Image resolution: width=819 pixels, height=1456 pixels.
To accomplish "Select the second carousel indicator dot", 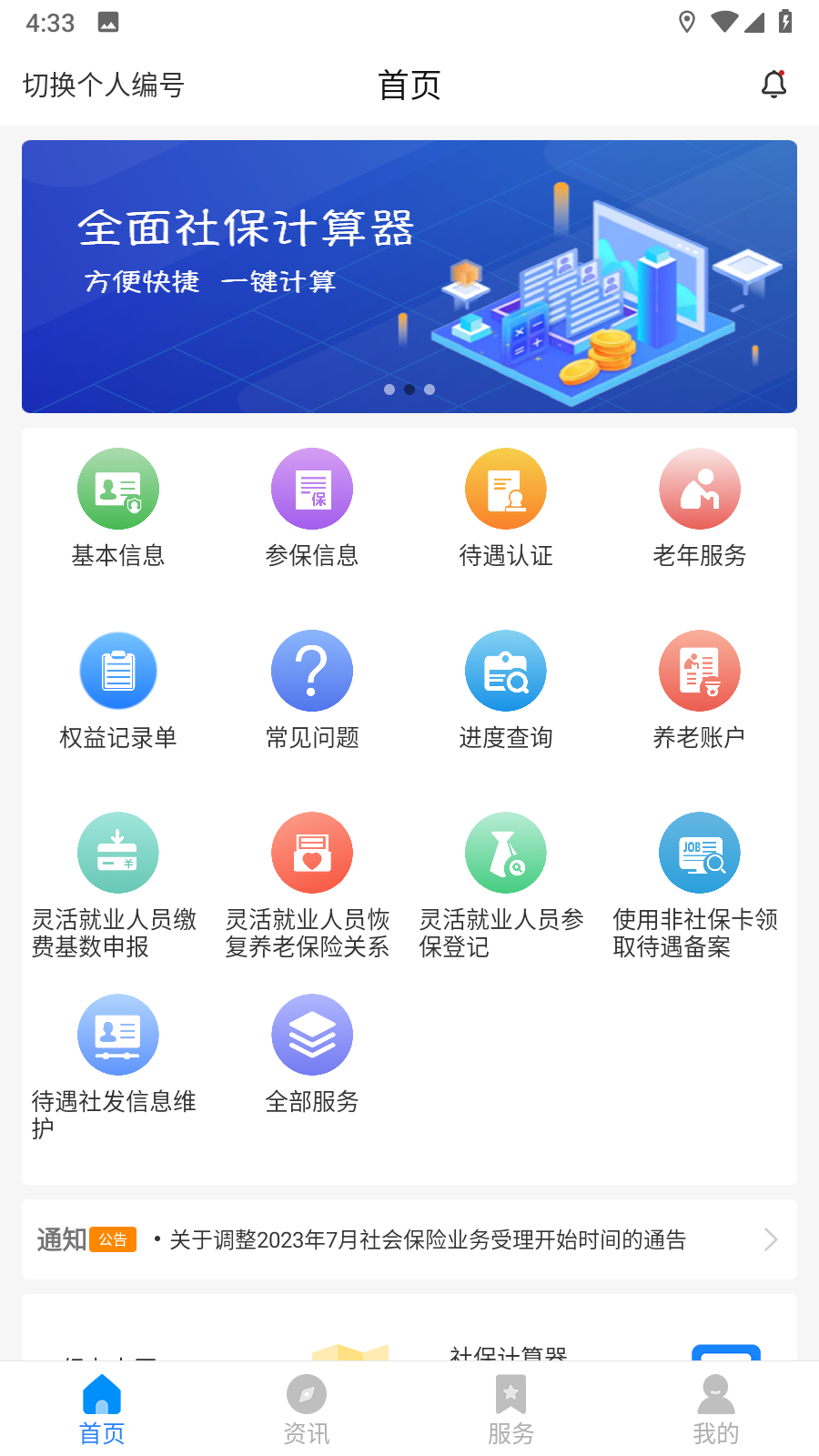I will click(409, 389).
